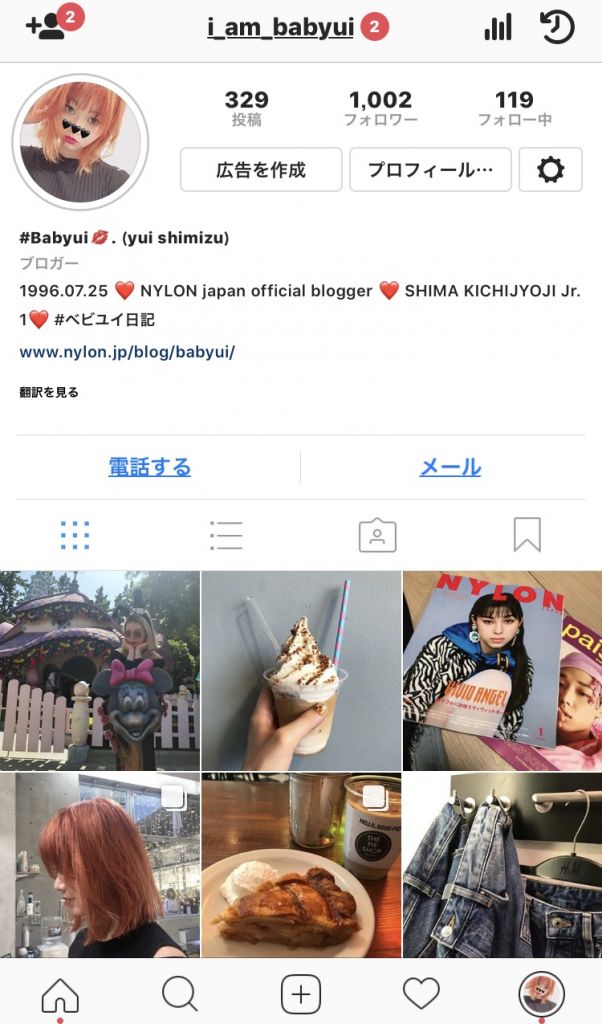Open the discover people icon
The width and height of the screenshot is (602, 1024).
coord(46,27)
